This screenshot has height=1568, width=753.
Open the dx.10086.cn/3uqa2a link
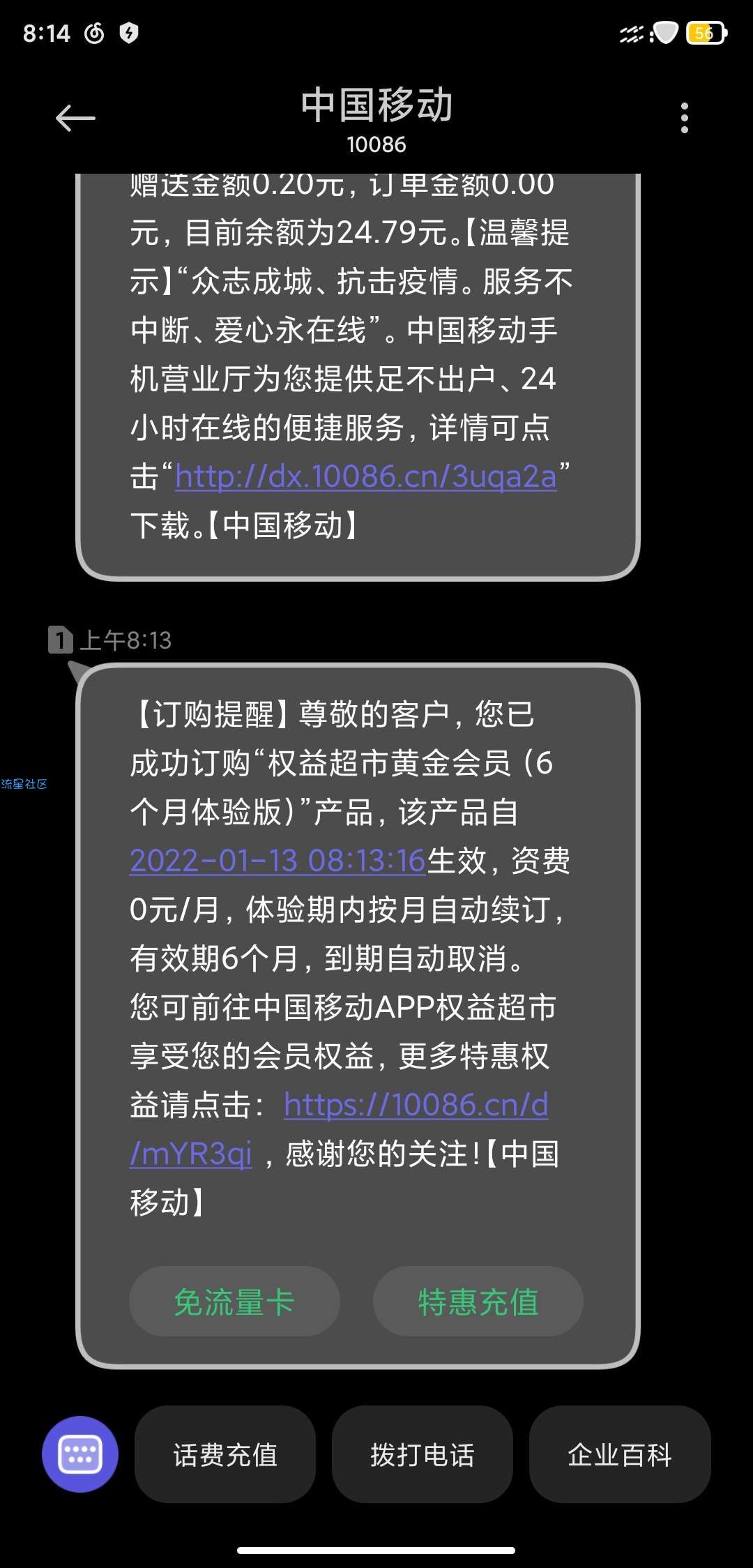pyautogui.click(x=365, y=476)
